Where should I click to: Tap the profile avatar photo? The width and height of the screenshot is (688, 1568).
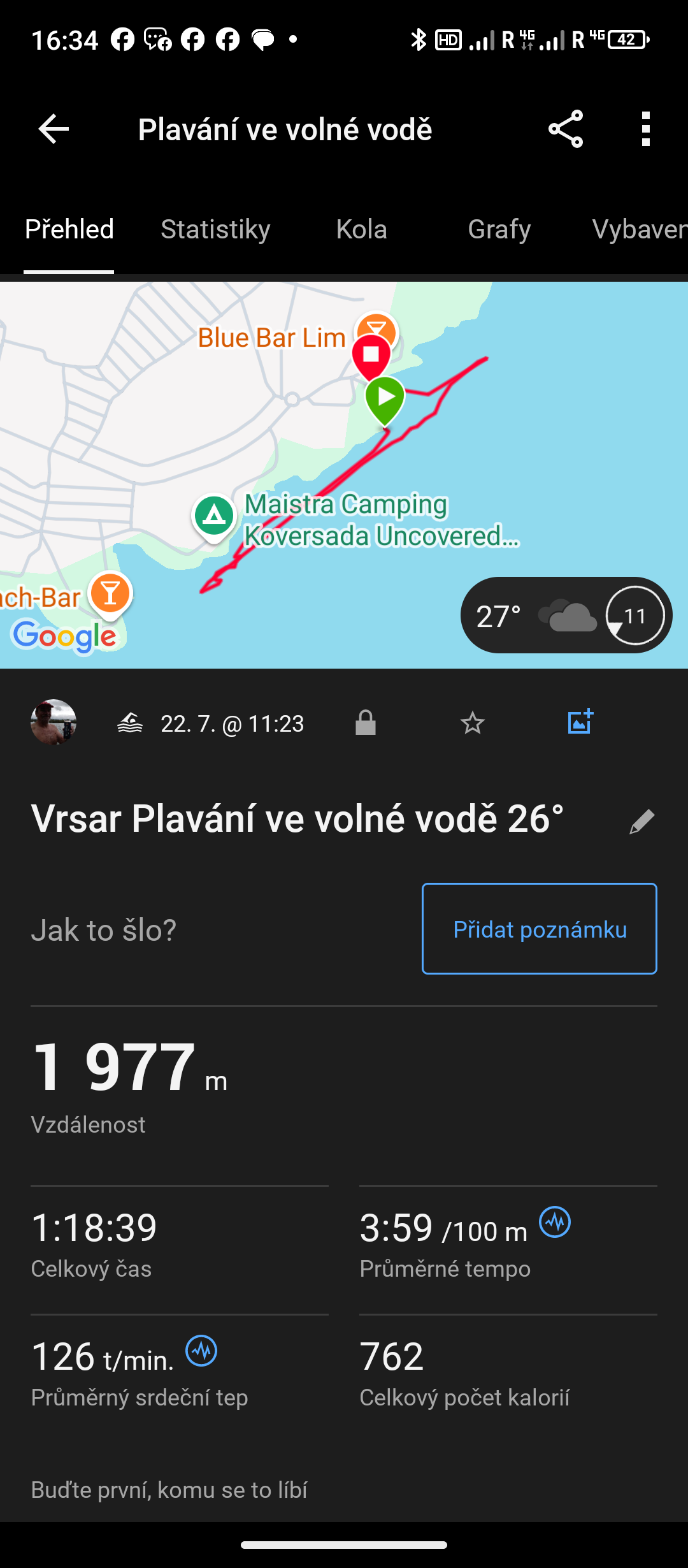(x=54, y=723)
